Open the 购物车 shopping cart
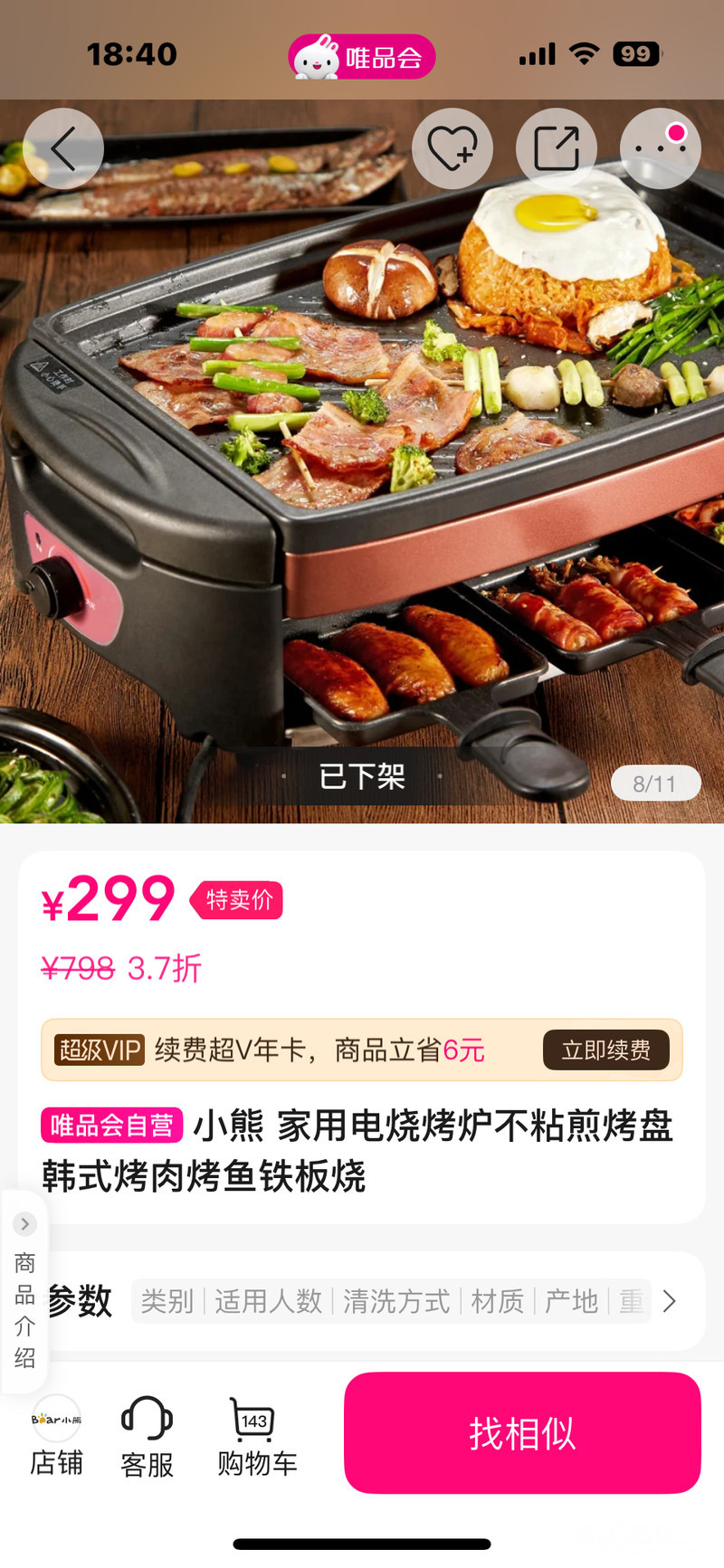 point(256,1437)
